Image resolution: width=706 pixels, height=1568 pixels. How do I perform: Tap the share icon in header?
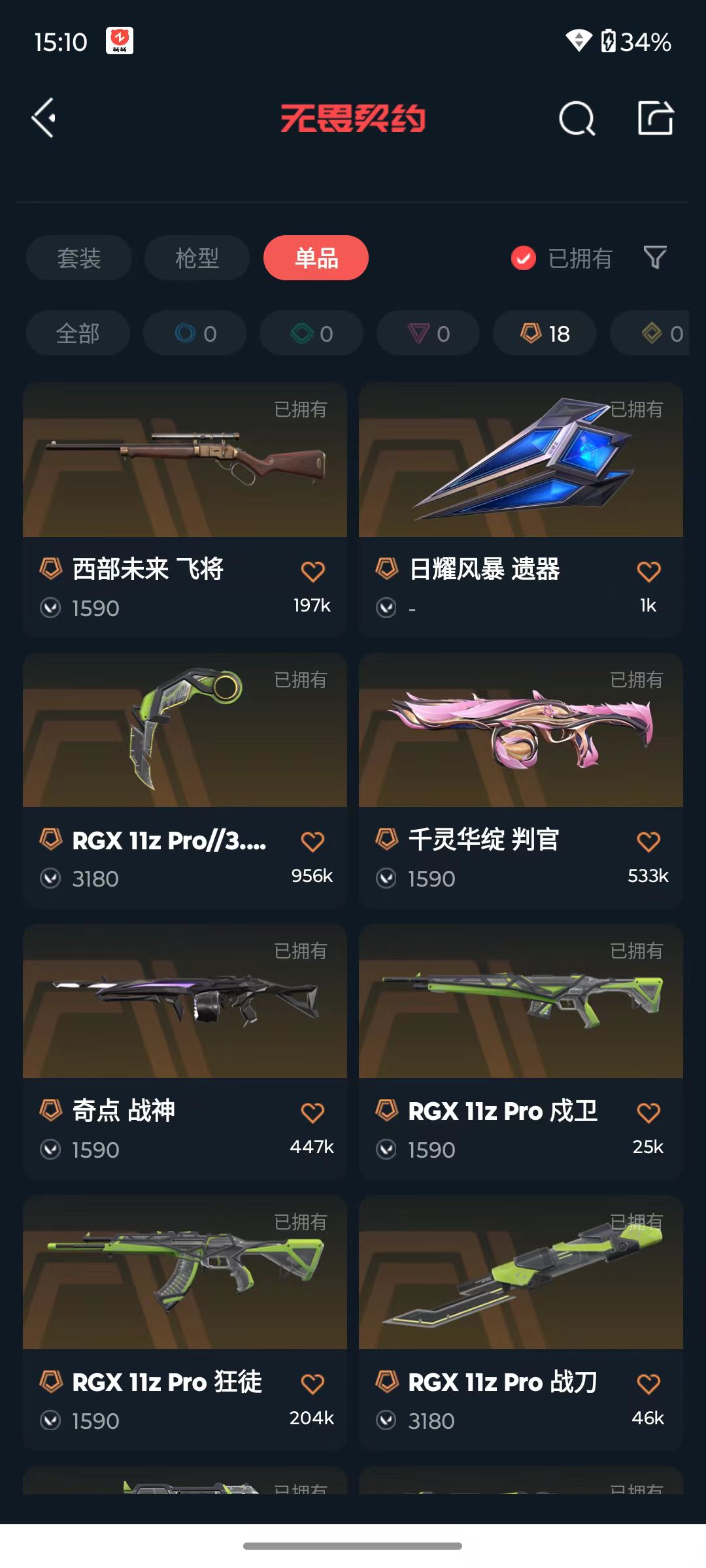point(656,118)
